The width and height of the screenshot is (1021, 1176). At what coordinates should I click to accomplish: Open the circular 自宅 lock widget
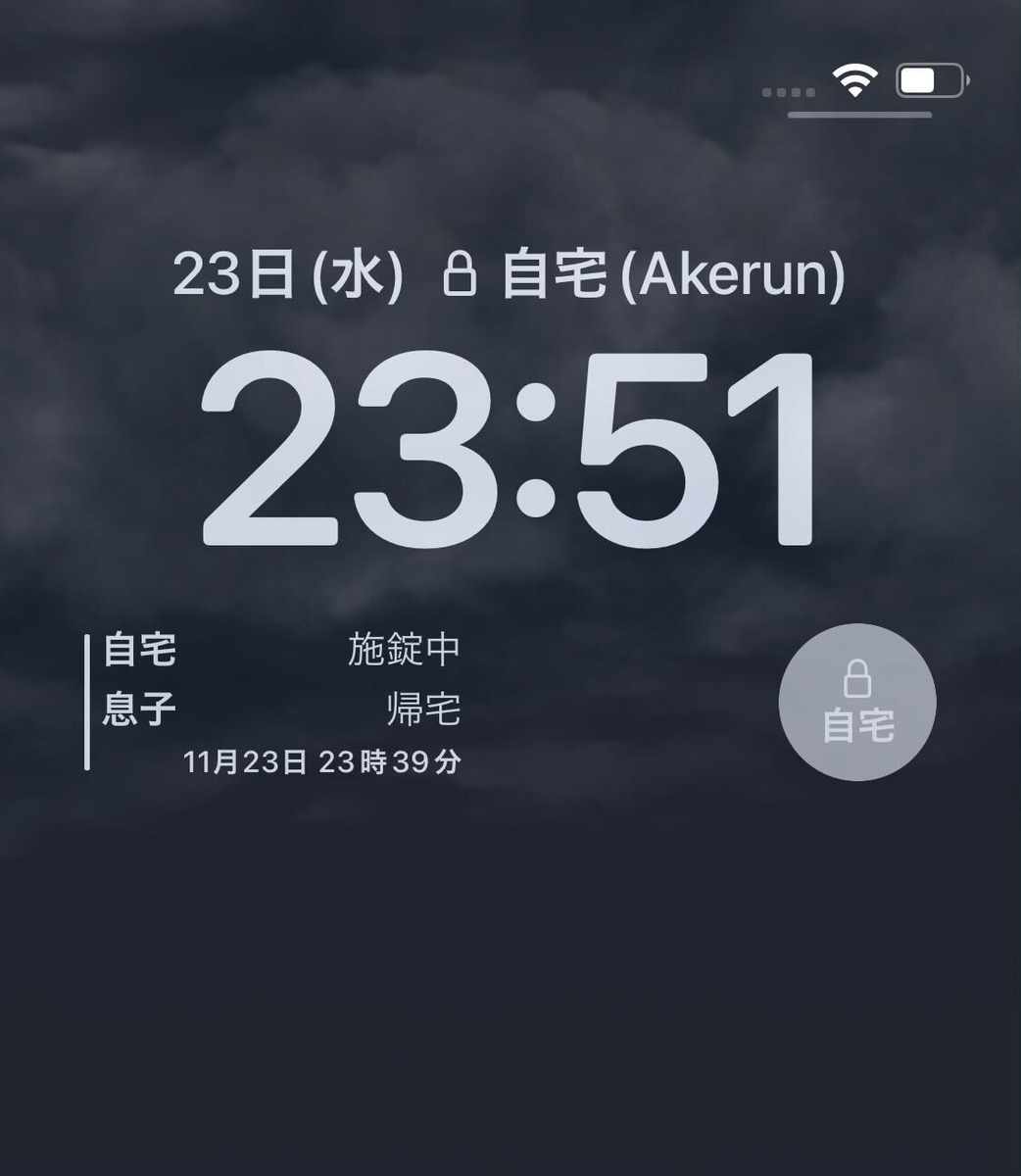(x=857, y=703)
